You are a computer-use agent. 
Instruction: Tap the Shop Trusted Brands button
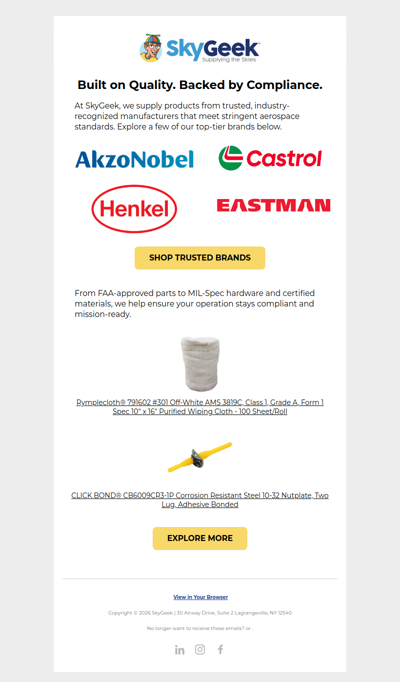[200, 258]
